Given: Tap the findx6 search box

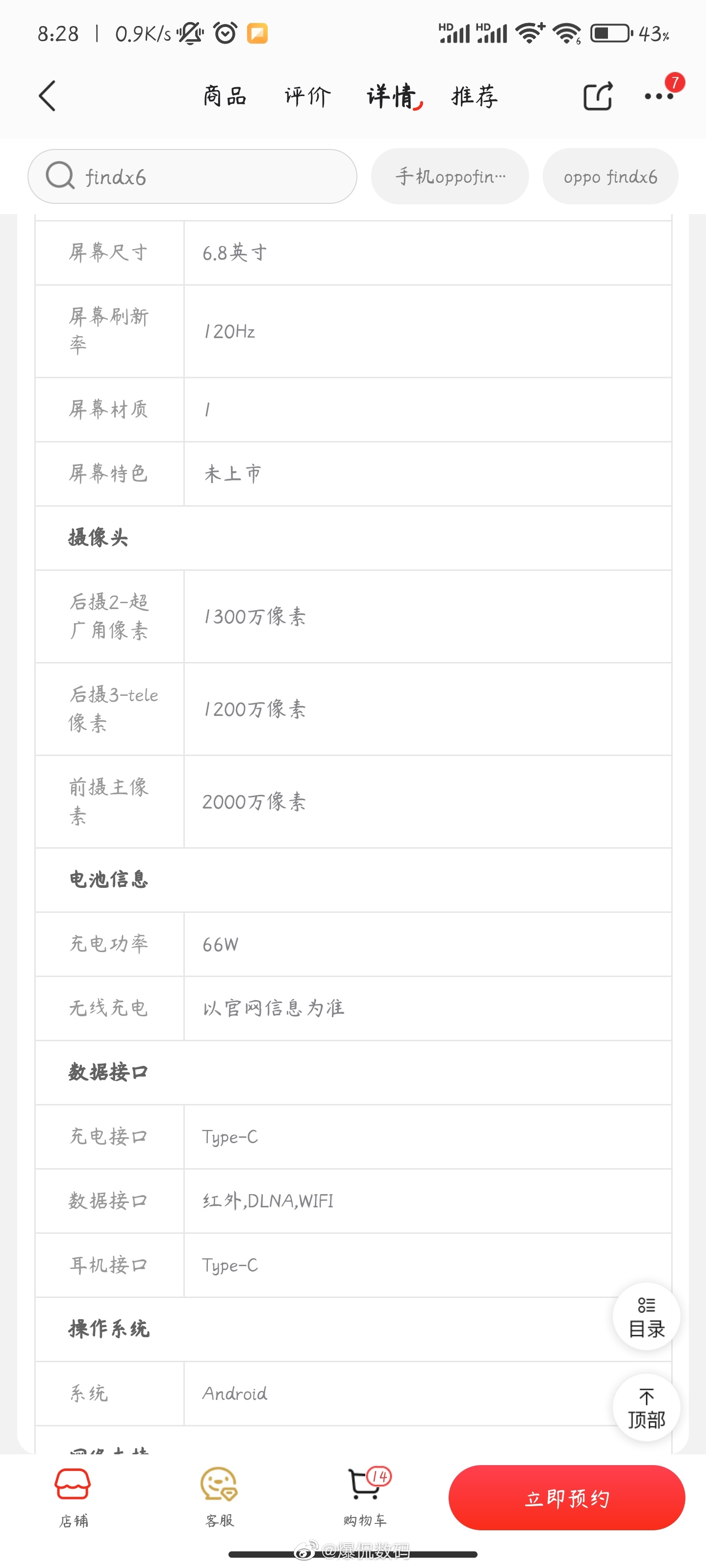Looking at the screenshot, I should coord(193,176).
